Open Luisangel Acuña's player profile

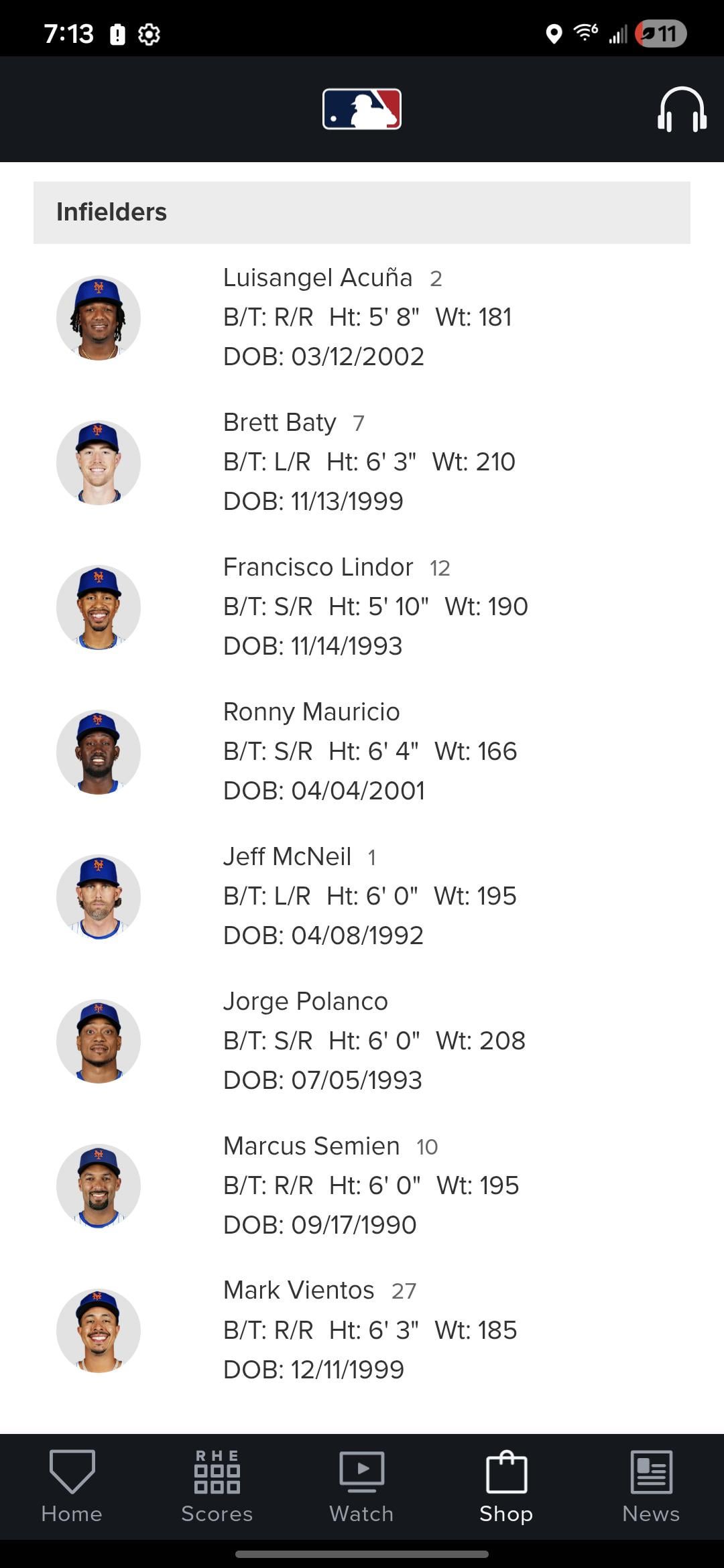pyautogui.click(x=318, y=278)
